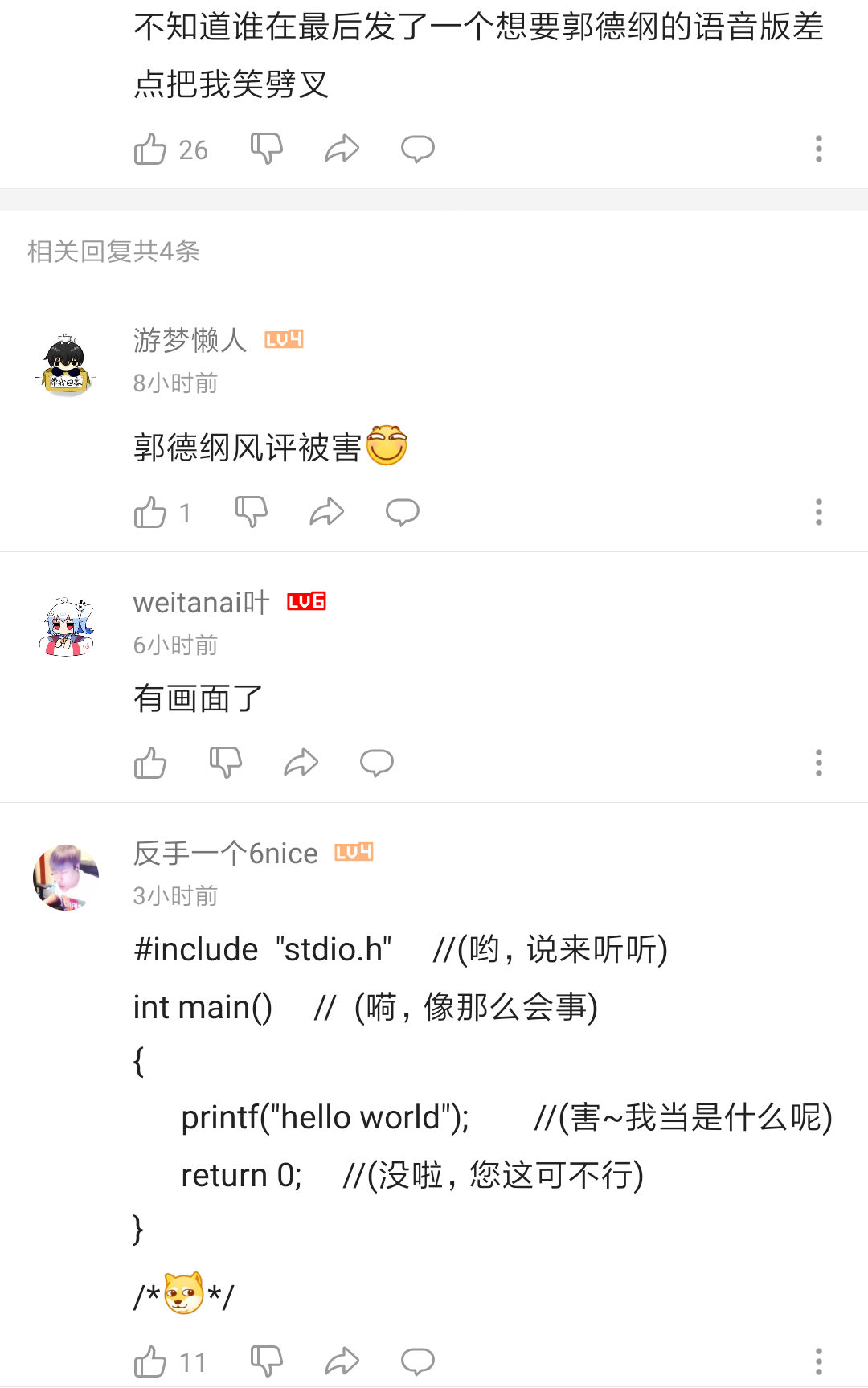Like 游梦懒人's reply
The image size is (868, 1388).
pyautogui.click(x=150, y=512)
